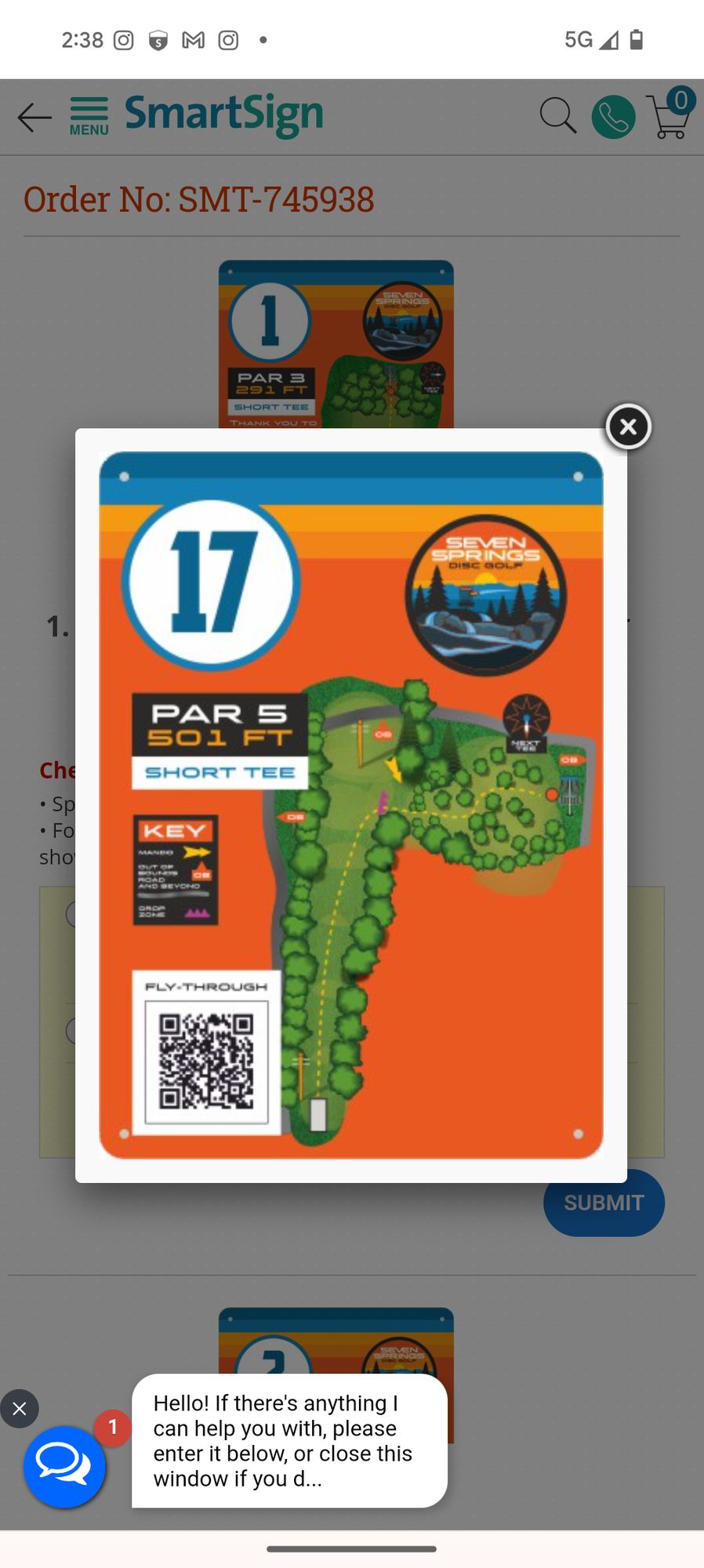704x1568 pixels.
Task: Submit the proof approval
Action: pyautogui.click(x=603, y=1203)
